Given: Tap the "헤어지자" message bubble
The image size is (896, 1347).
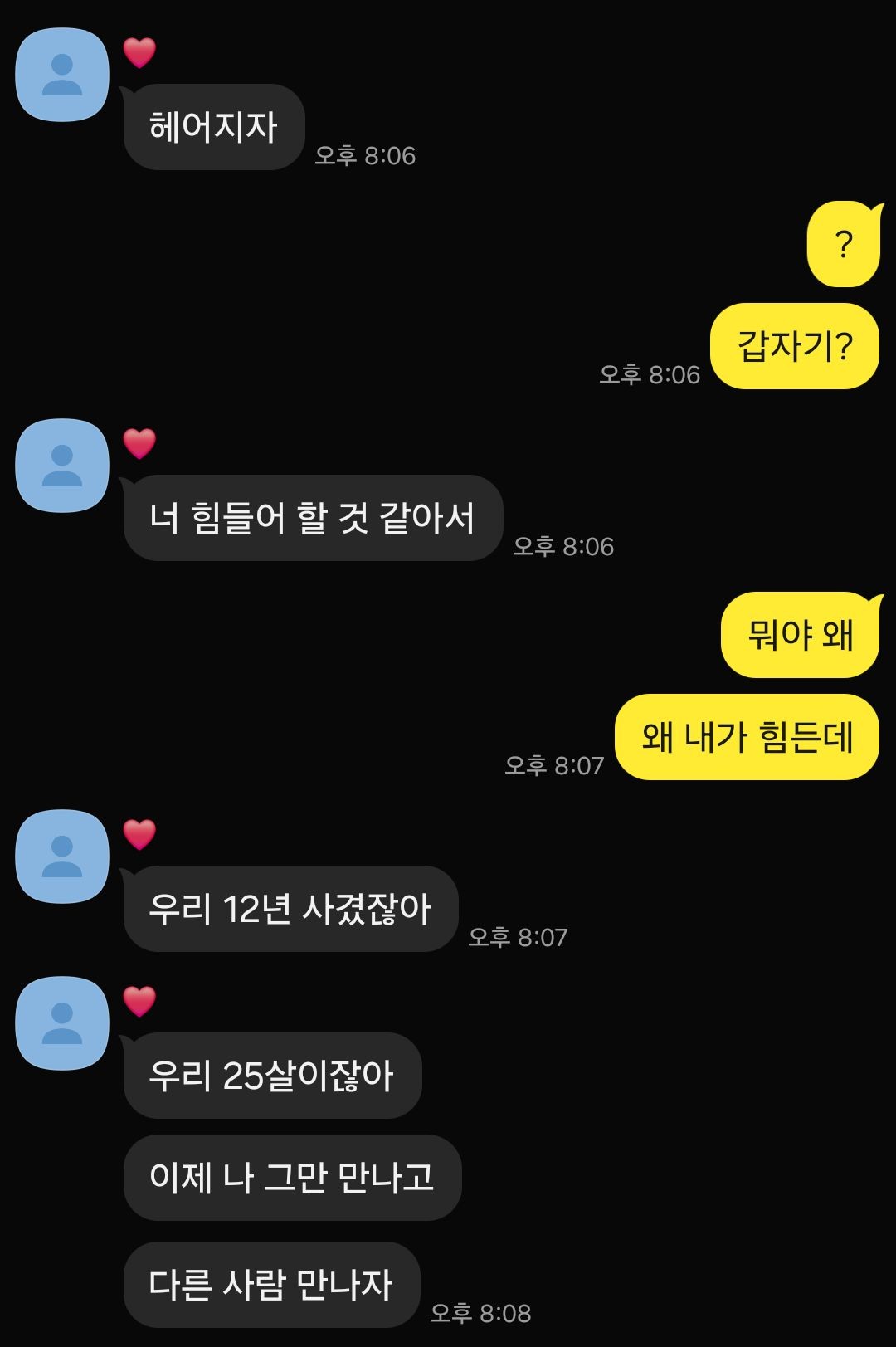Looking at the screenshot, I should click(x=212, y=124).
